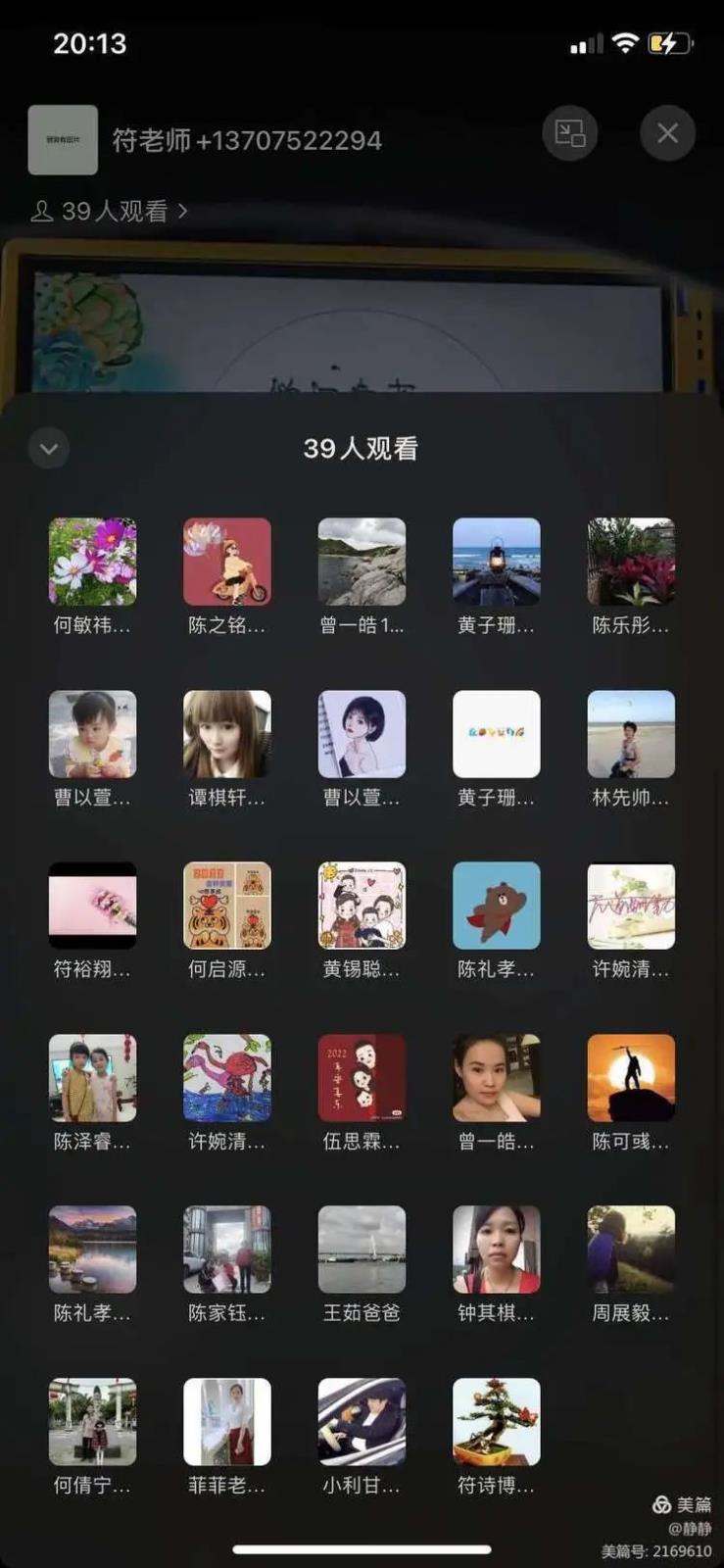Open viewer 王茹爸爸's profile
The width and height of the screenshot is (724, 1568).
pos(362,1249)
